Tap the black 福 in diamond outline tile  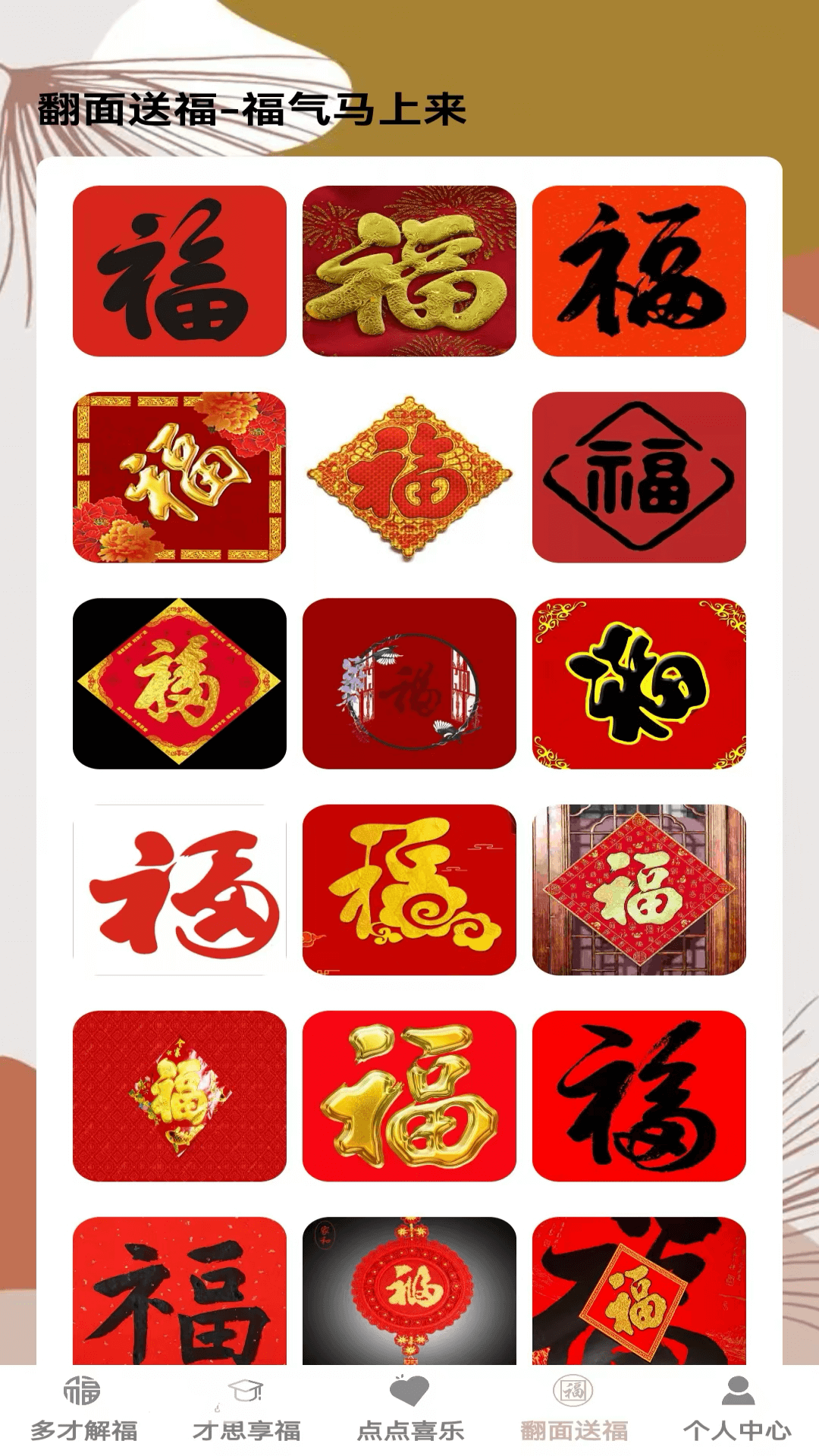[639, 477]
